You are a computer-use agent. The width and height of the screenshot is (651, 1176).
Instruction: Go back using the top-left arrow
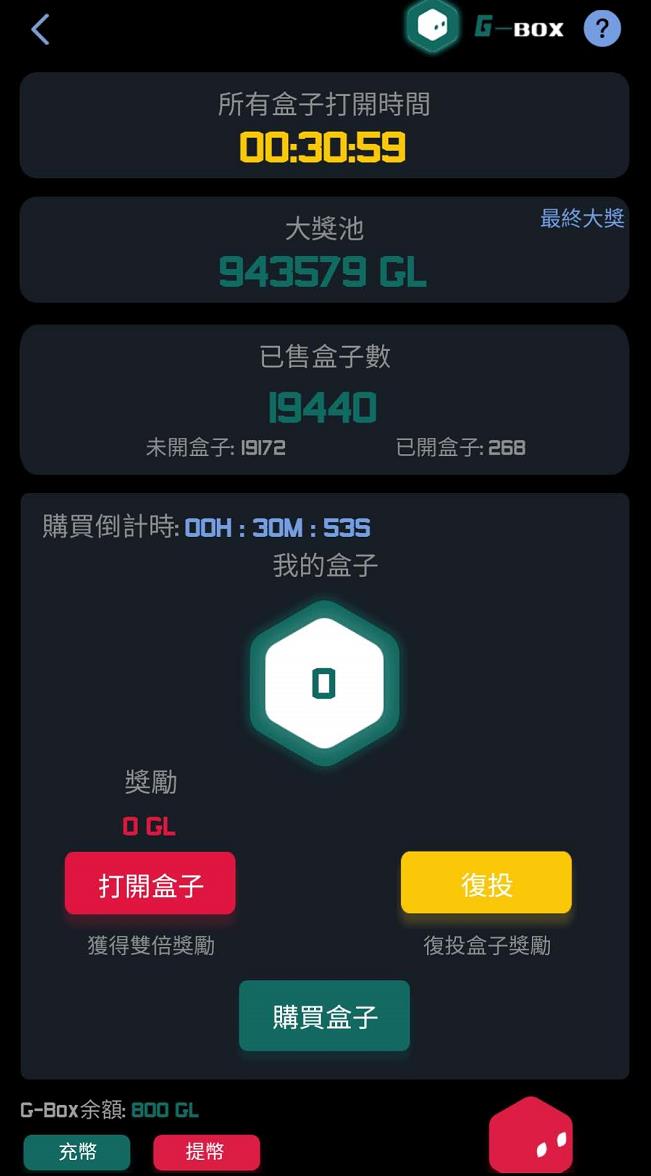pyautogui.click(x=40, y=29)
